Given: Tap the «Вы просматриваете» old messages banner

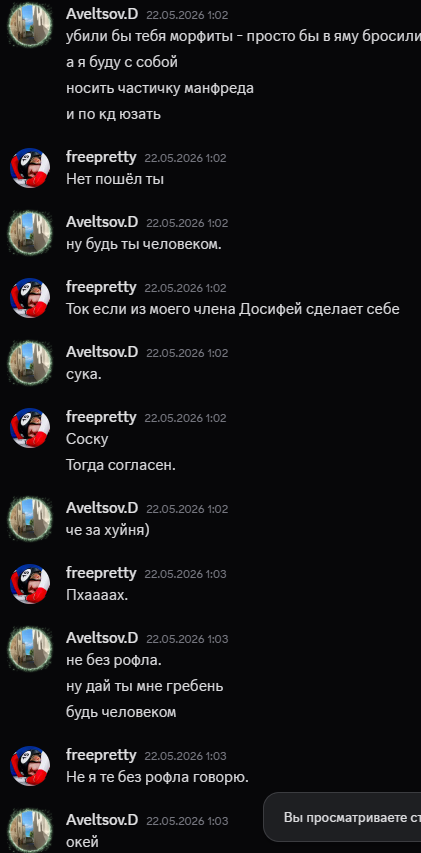Looking at the screenshot, I should [x=342, y=817].
